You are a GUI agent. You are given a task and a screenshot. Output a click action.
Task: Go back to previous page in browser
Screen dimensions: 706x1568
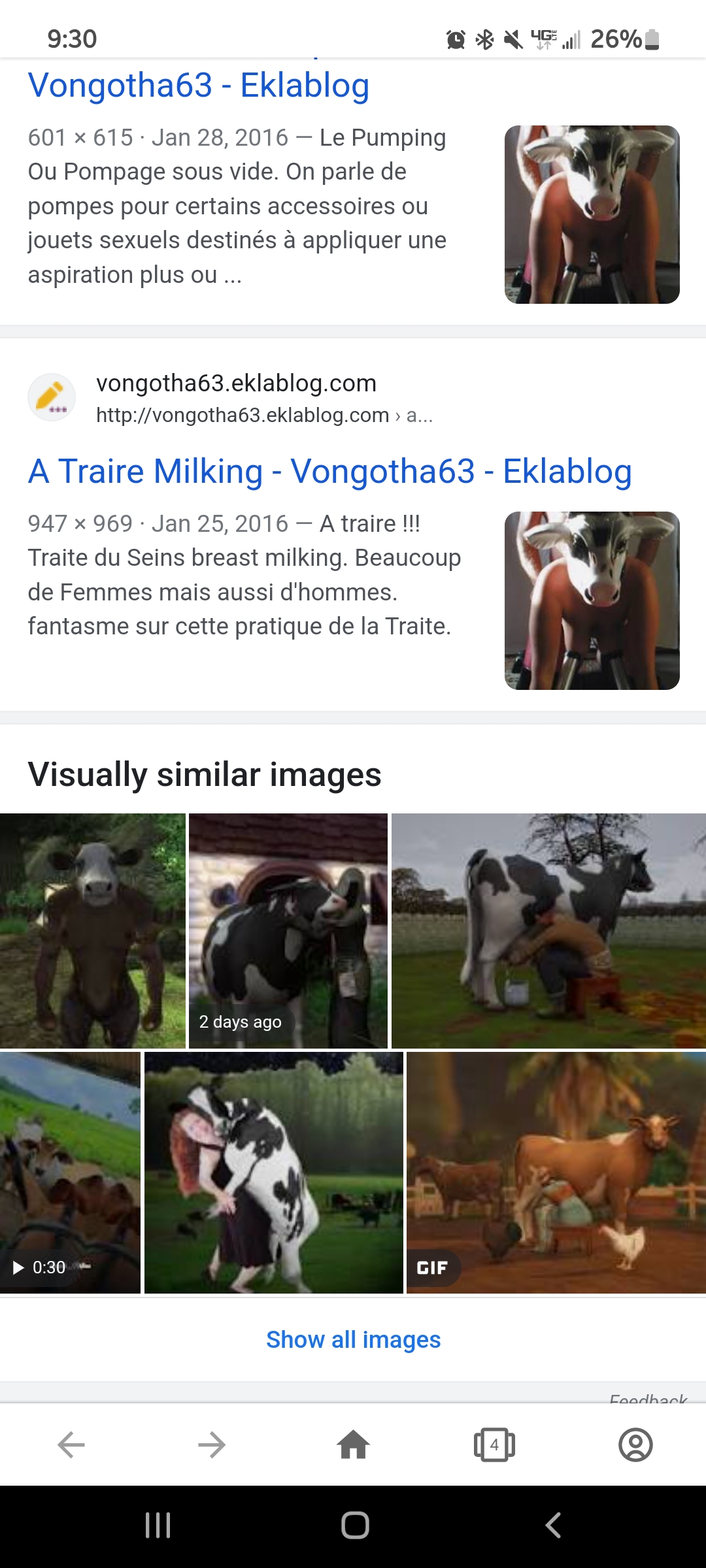71,1445
